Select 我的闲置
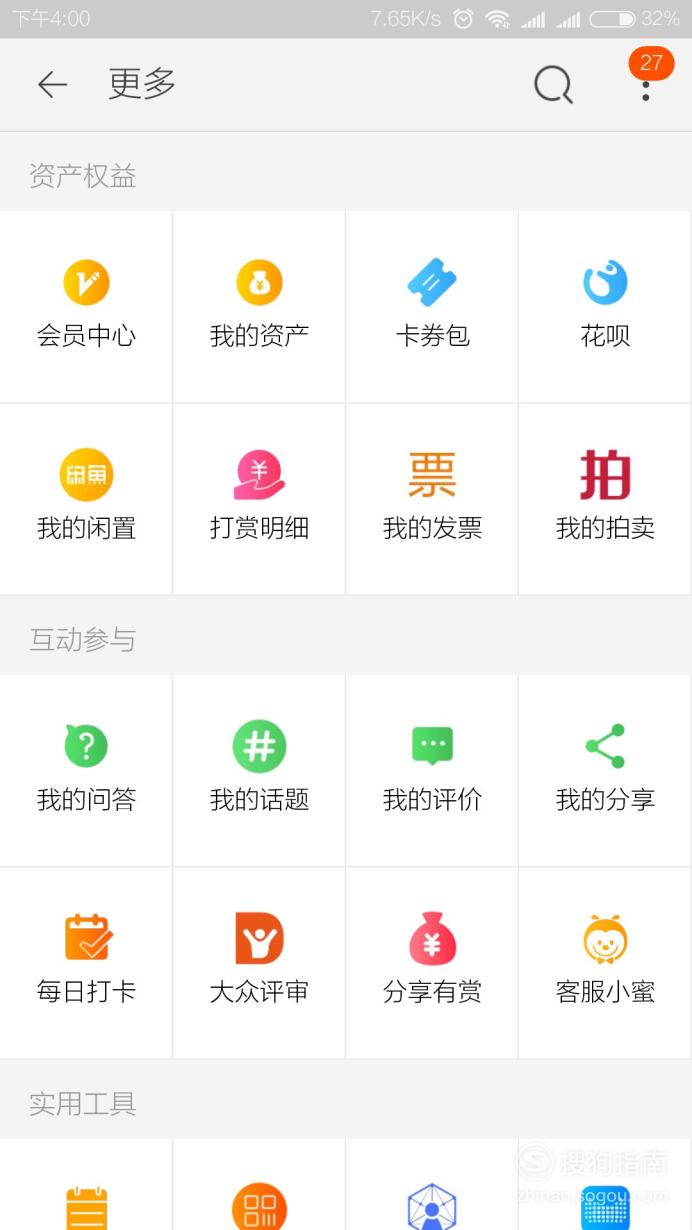 click(x=86, y=499)
